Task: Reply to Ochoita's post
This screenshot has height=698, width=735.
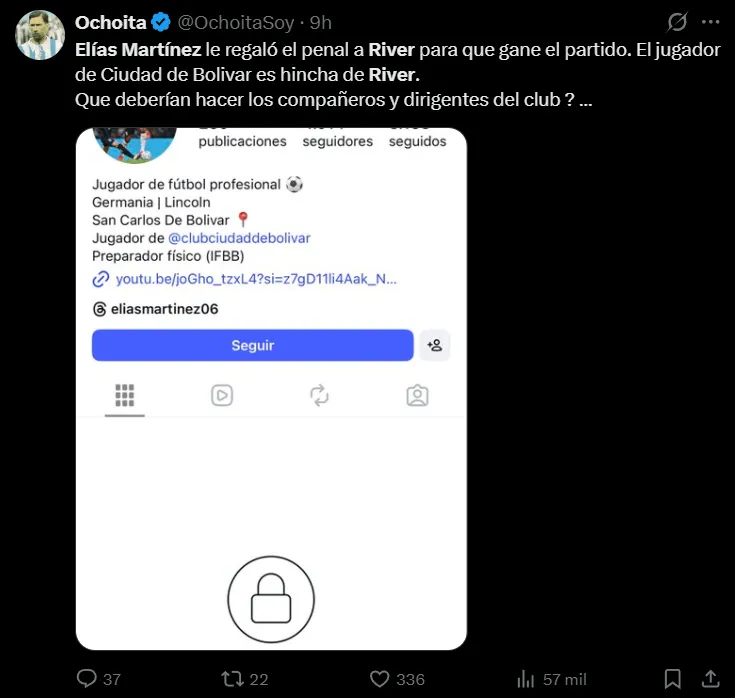Action: [x=87, y=679]
